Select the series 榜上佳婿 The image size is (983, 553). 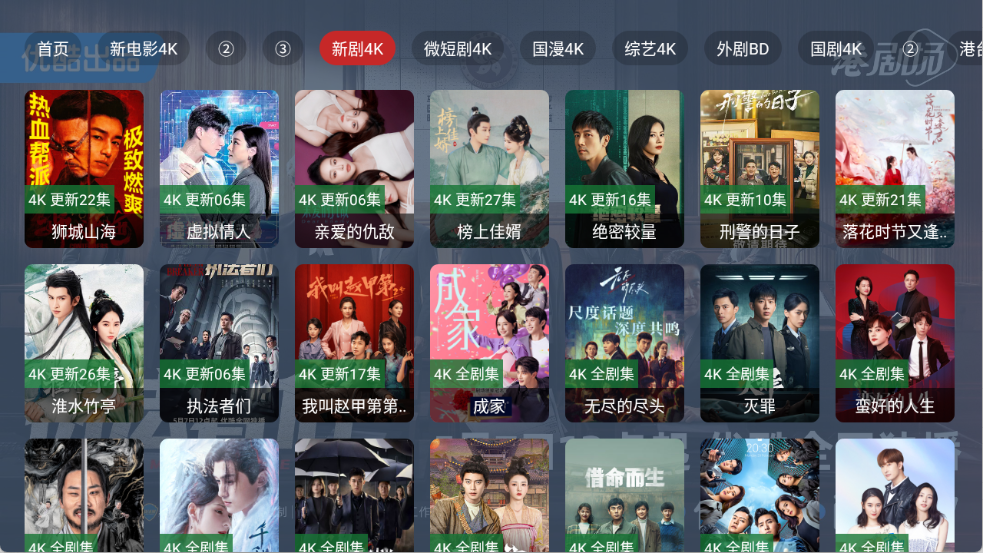point(489,168)
